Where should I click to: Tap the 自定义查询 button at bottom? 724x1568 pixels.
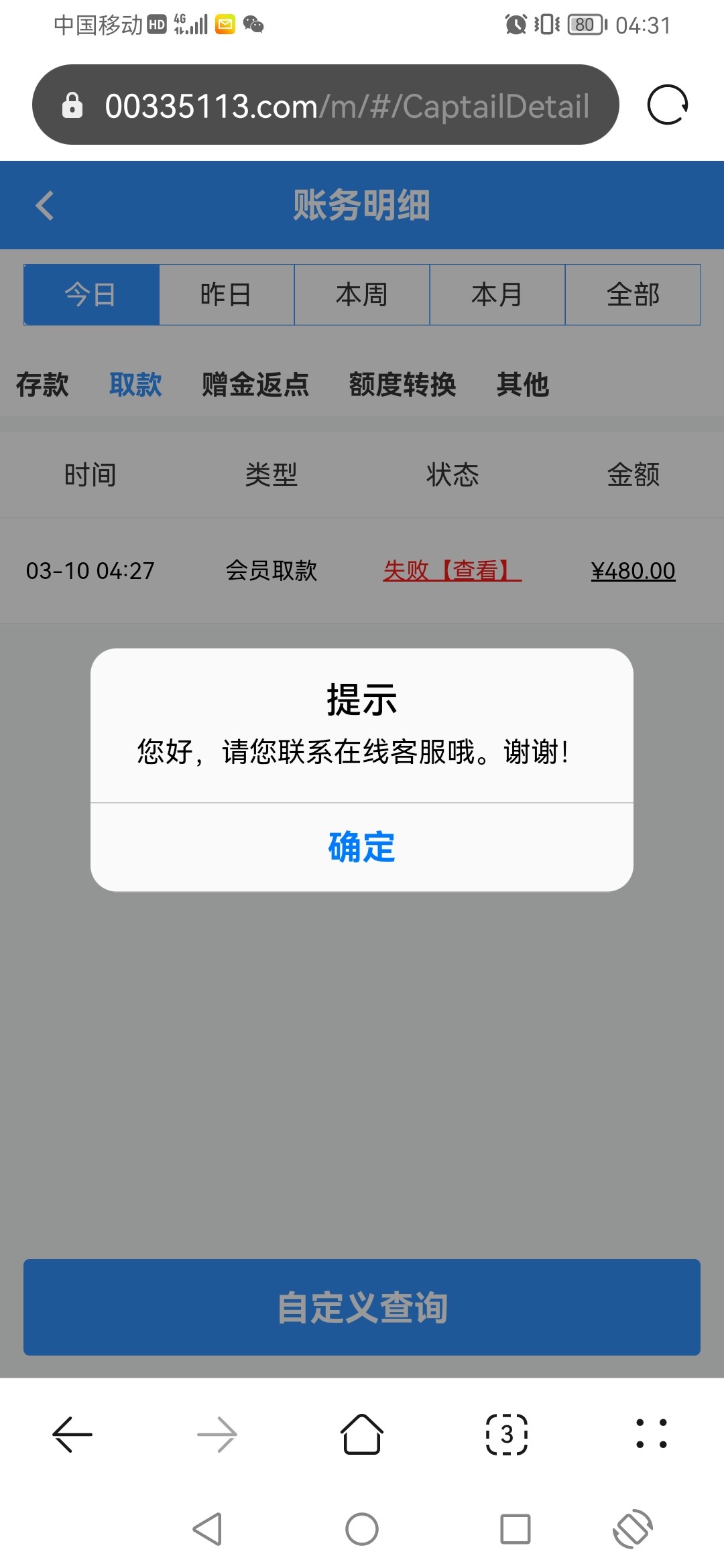point(361,1311)
